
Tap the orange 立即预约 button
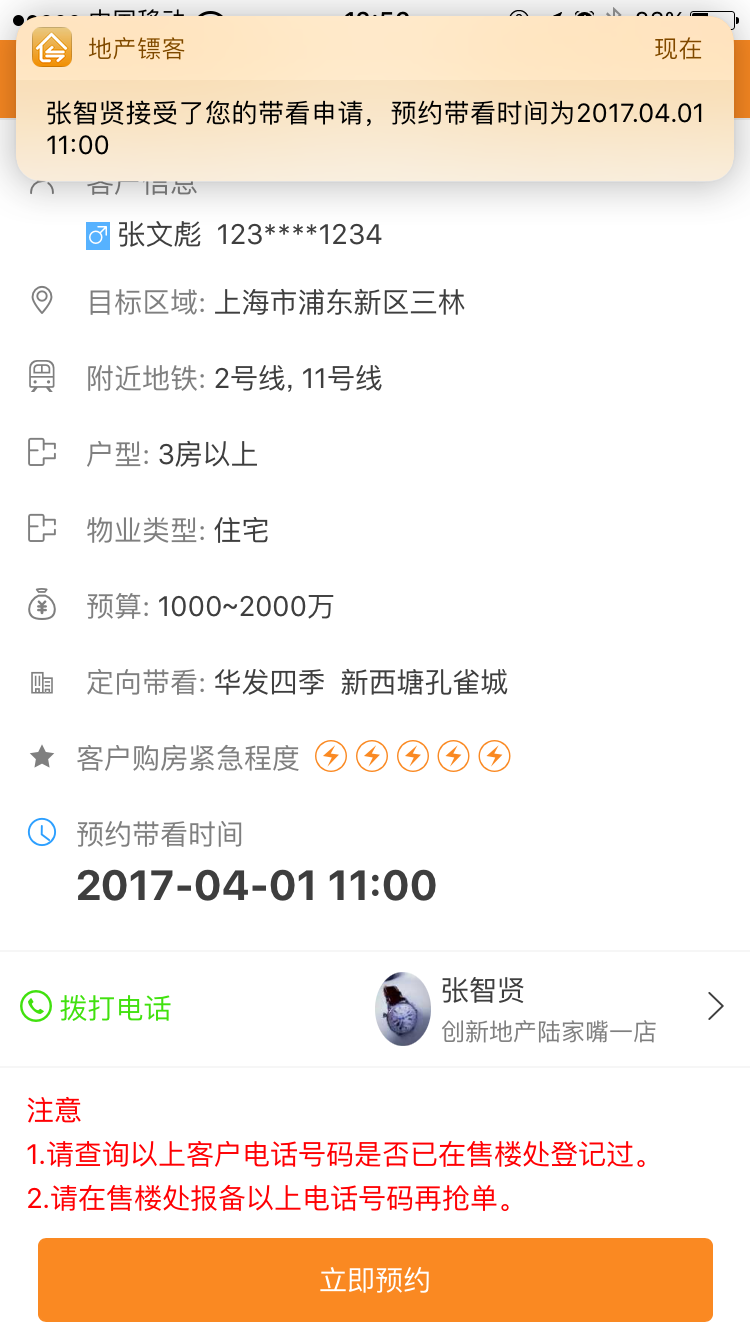(x=375, y=1280)
